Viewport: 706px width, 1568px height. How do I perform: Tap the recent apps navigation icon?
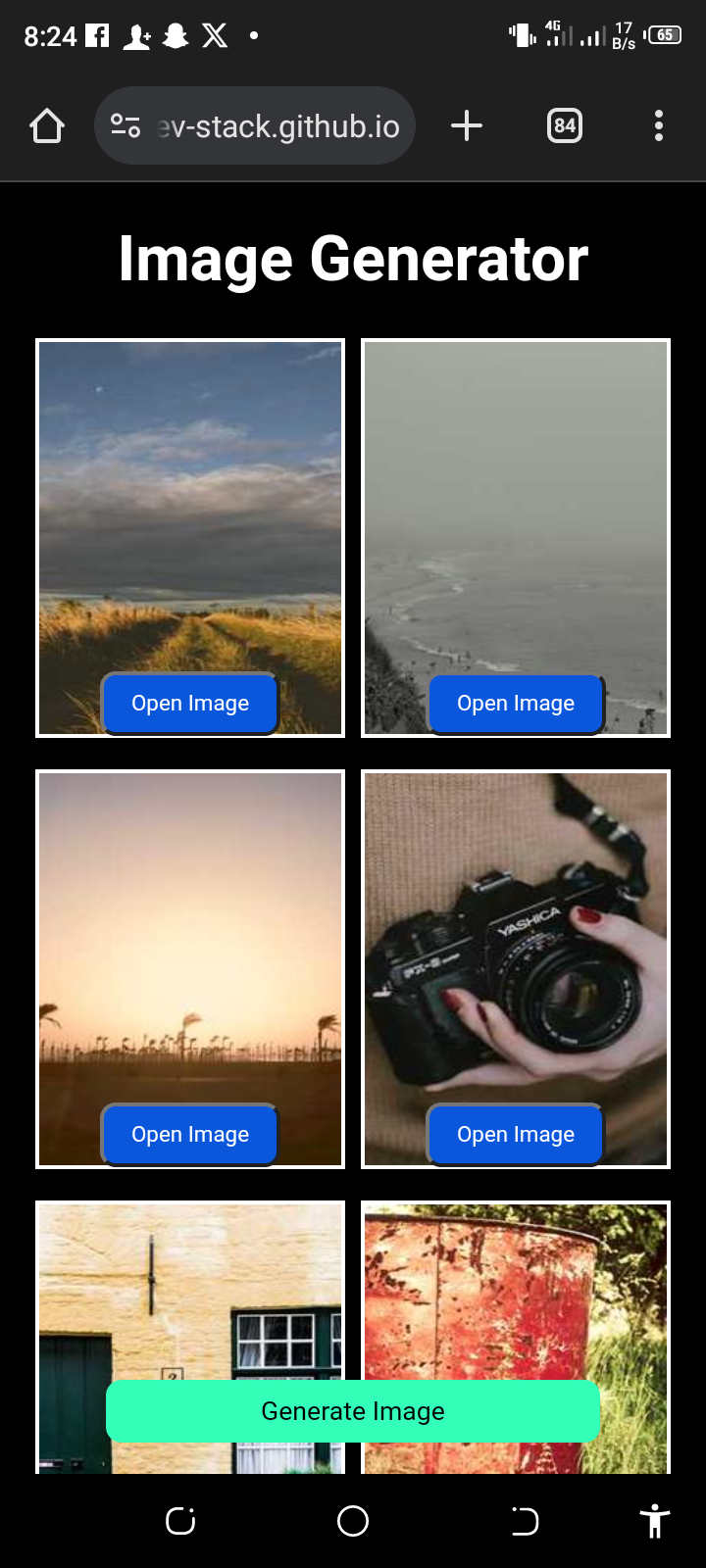point(179,1522)
